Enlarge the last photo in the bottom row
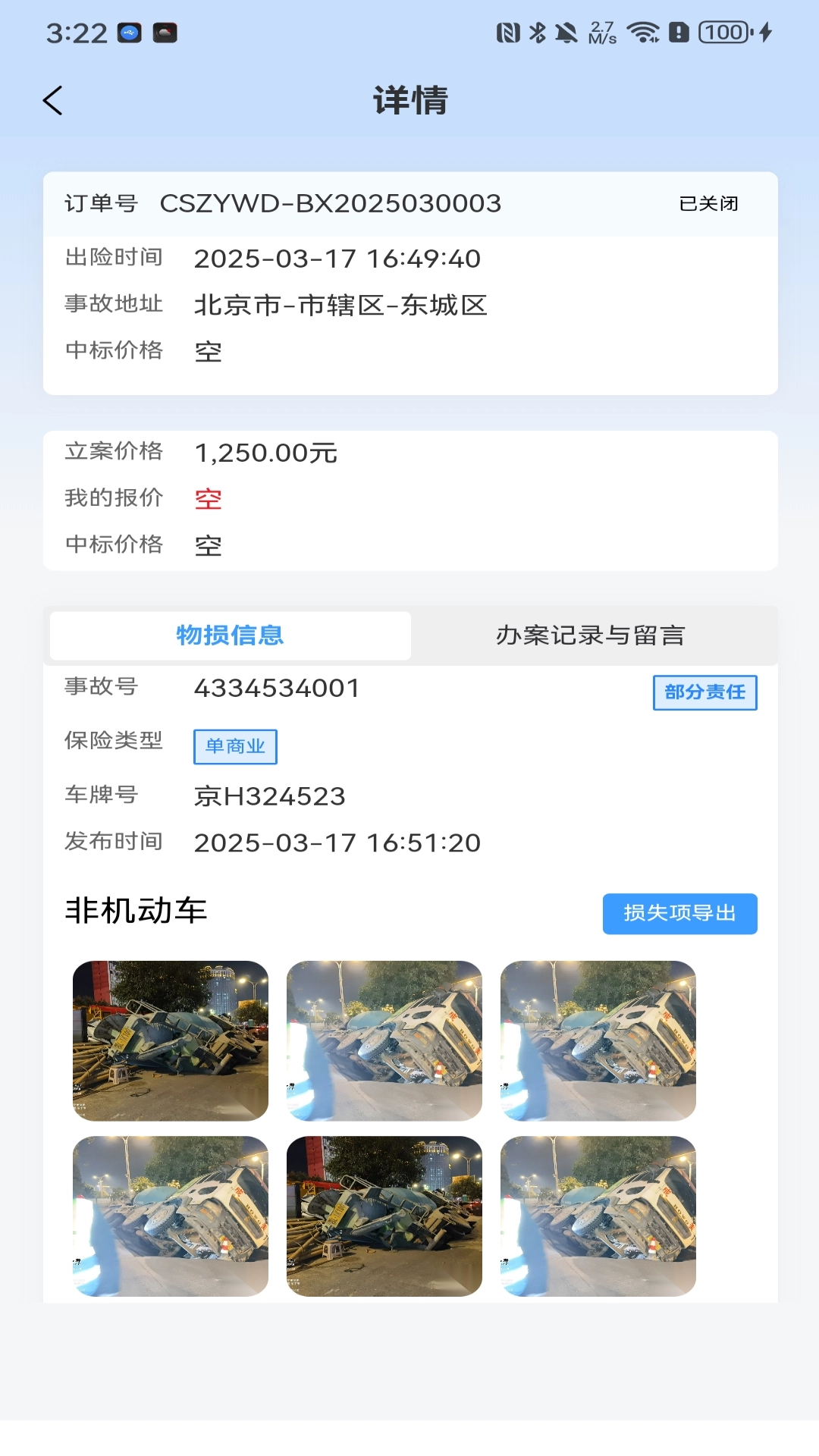The image size is (819, 1456). click(x=598, y=1216)
